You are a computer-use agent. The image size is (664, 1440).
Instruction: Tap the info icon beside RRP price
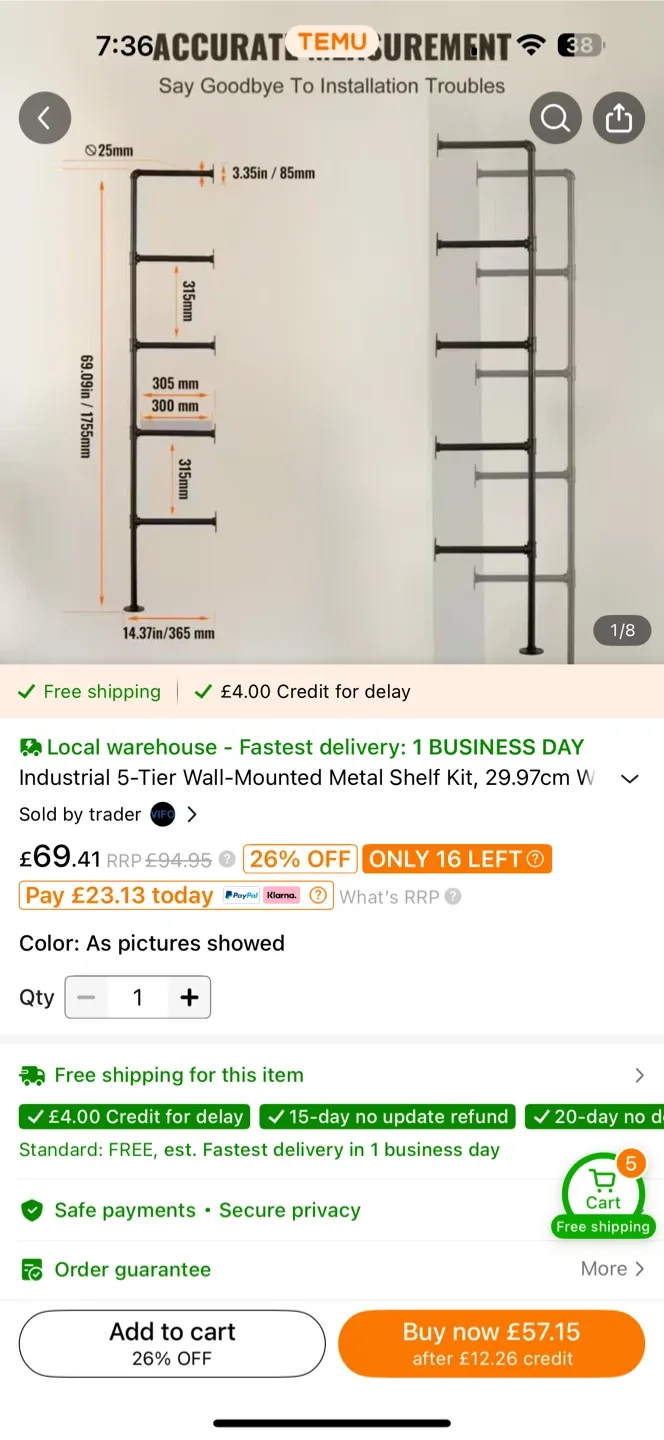(227, 859)
